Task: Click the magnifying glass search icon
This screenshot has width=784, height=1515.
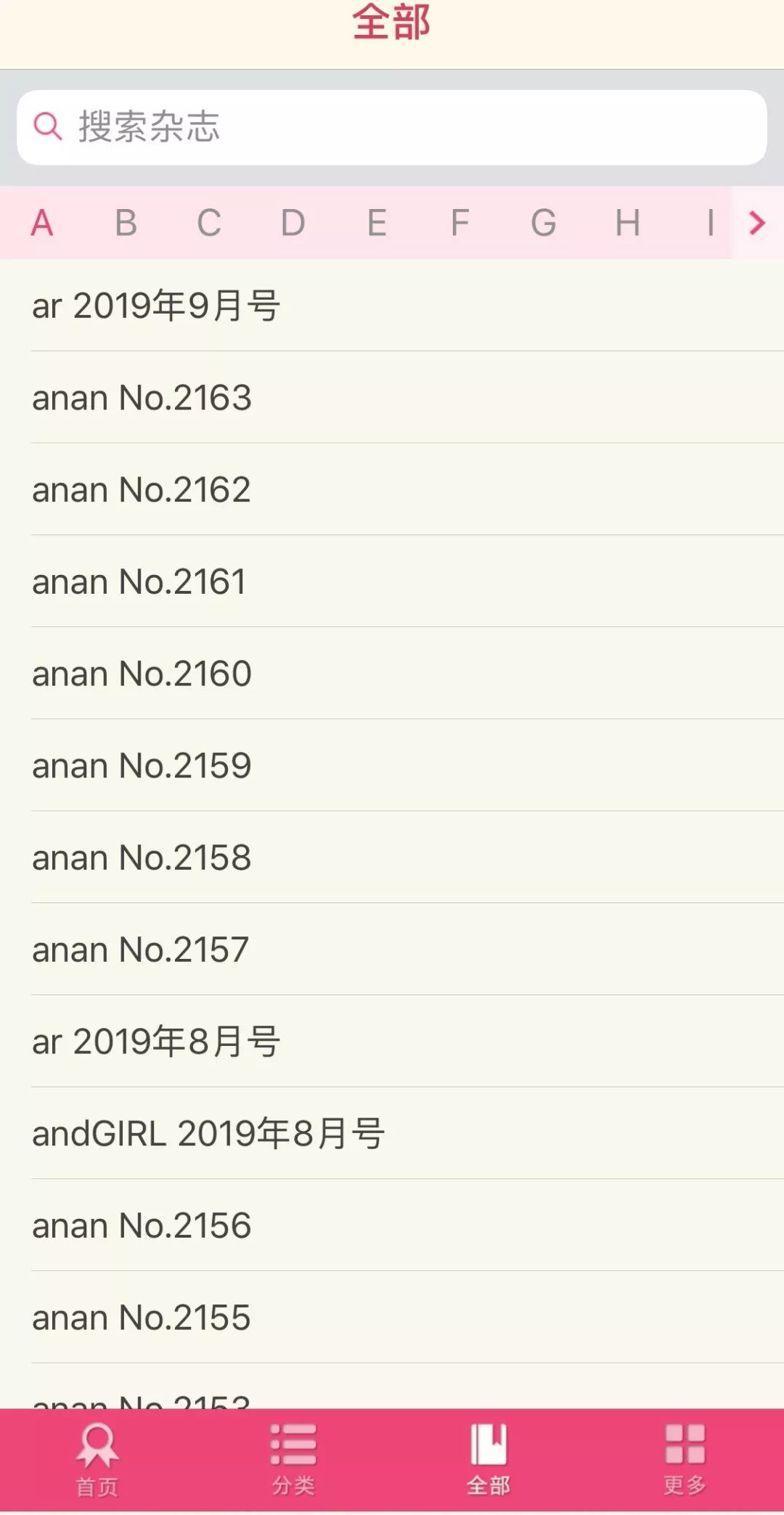Action: tap(48, 128)
